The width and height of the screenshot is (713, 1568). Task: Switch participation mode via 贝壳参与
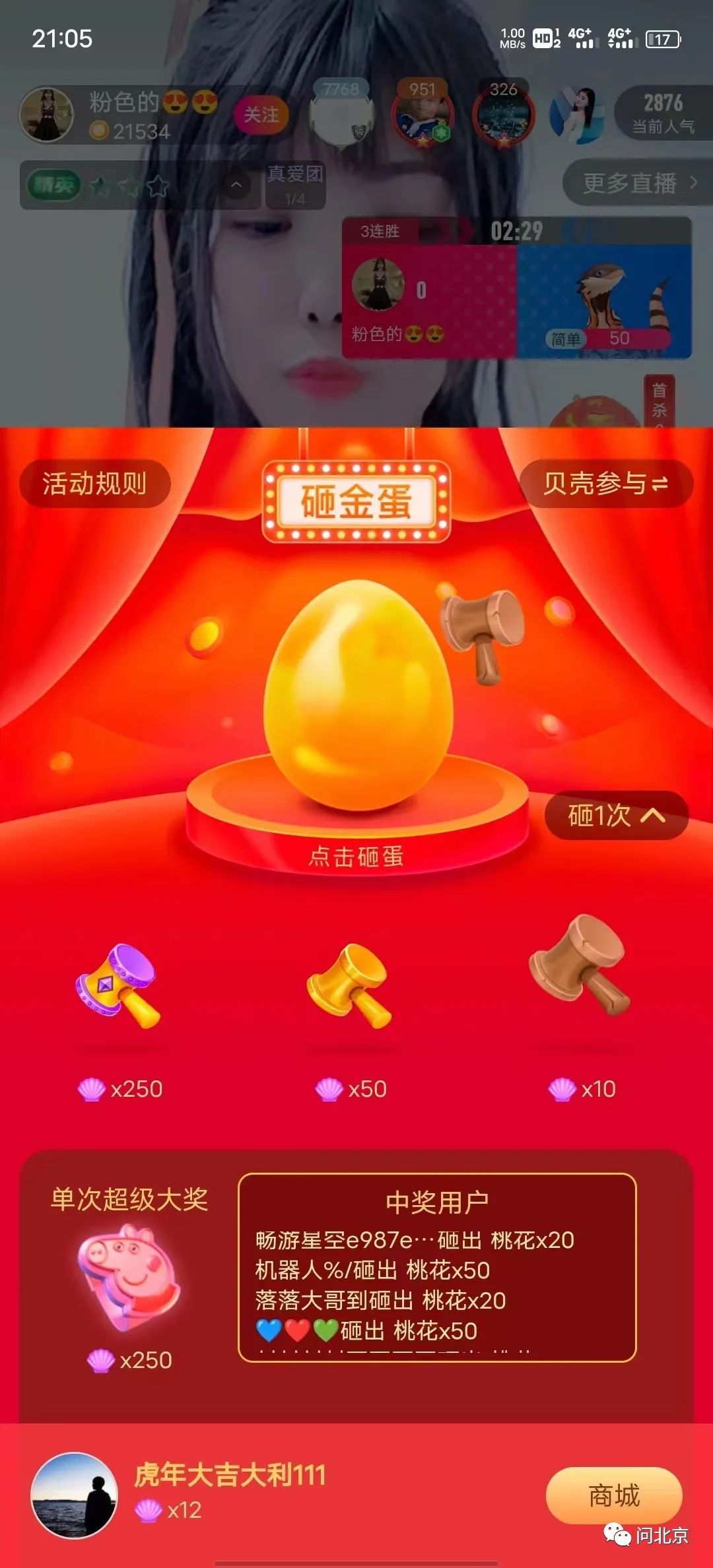[x=605, y=484]
